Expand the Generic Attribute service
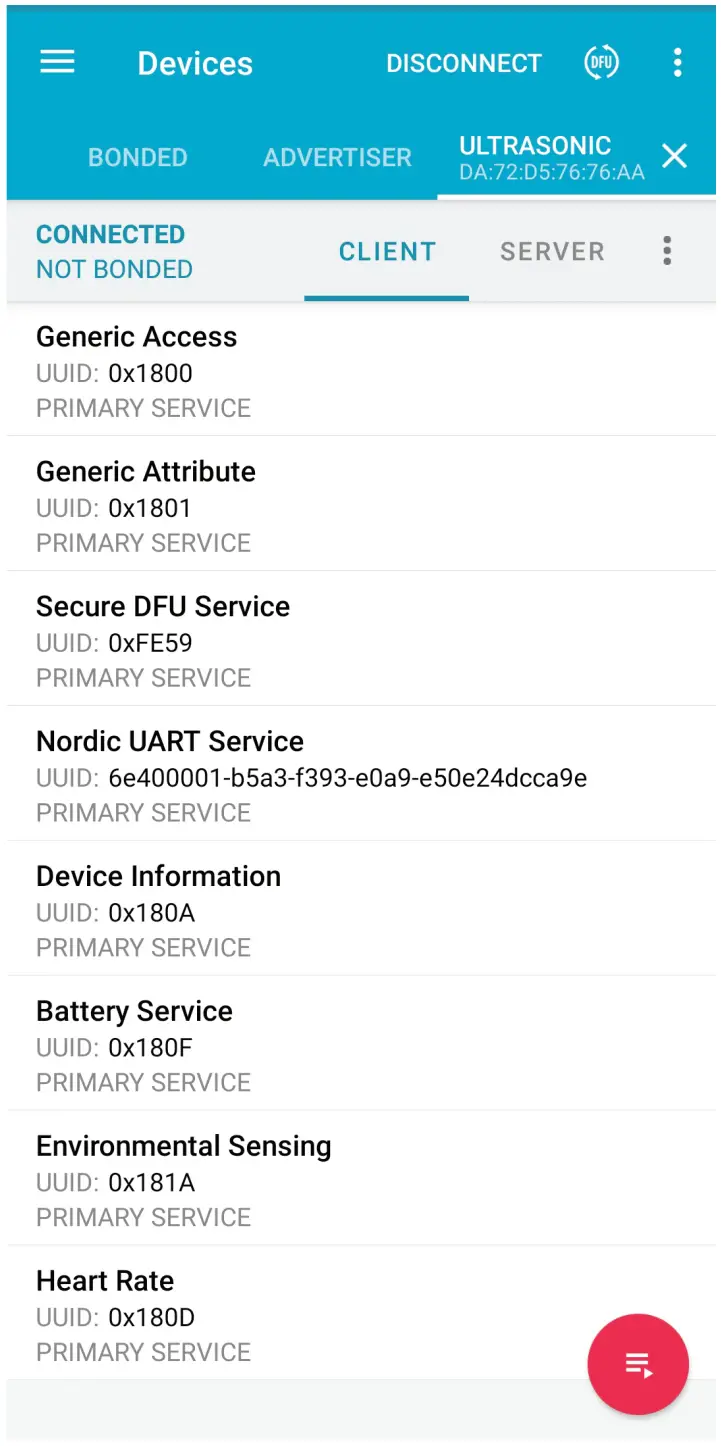The image size is (721, 1446). (x=360, y=506)
